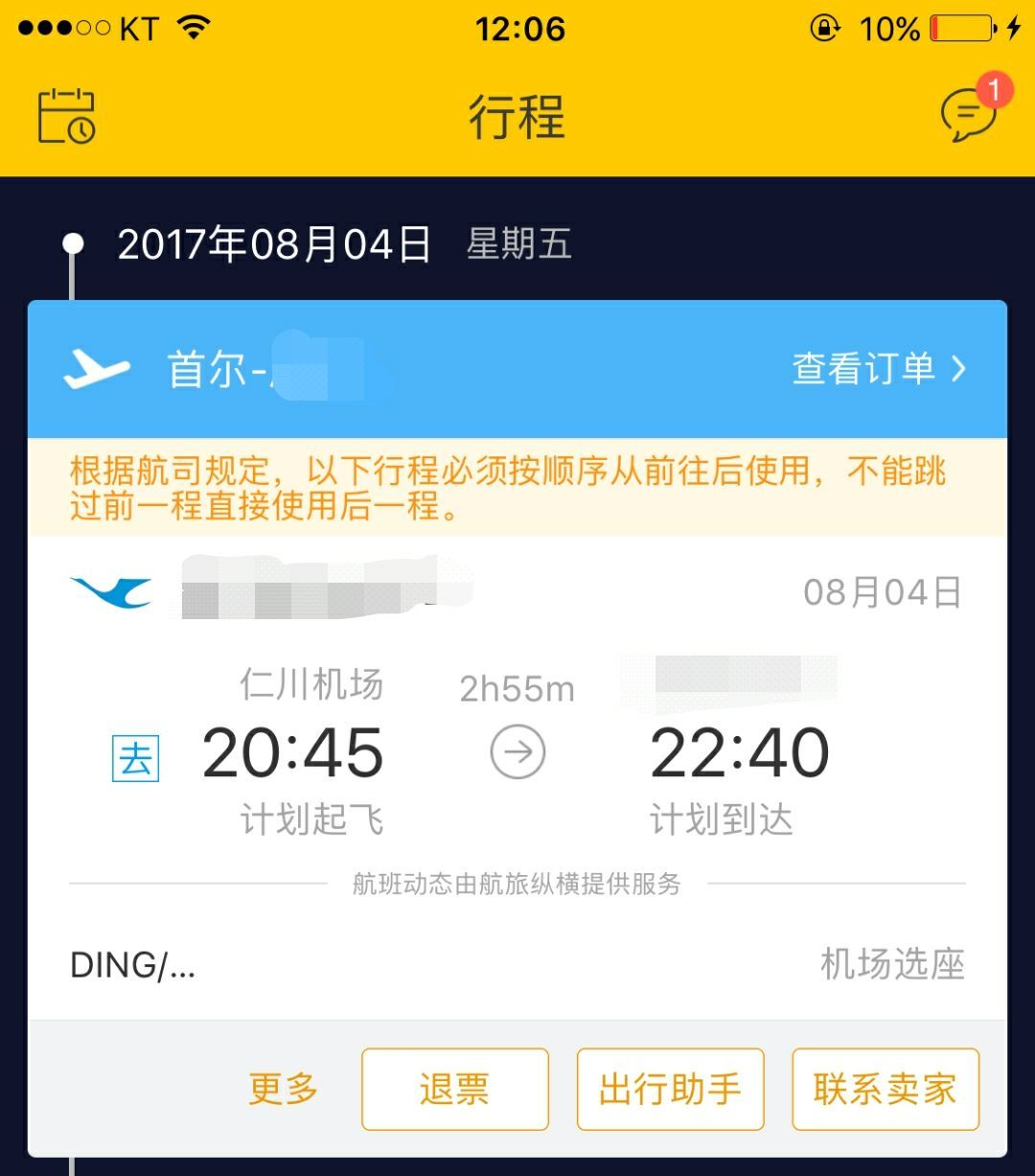Select the date 2017年08月04日 entry

(273, 244)
